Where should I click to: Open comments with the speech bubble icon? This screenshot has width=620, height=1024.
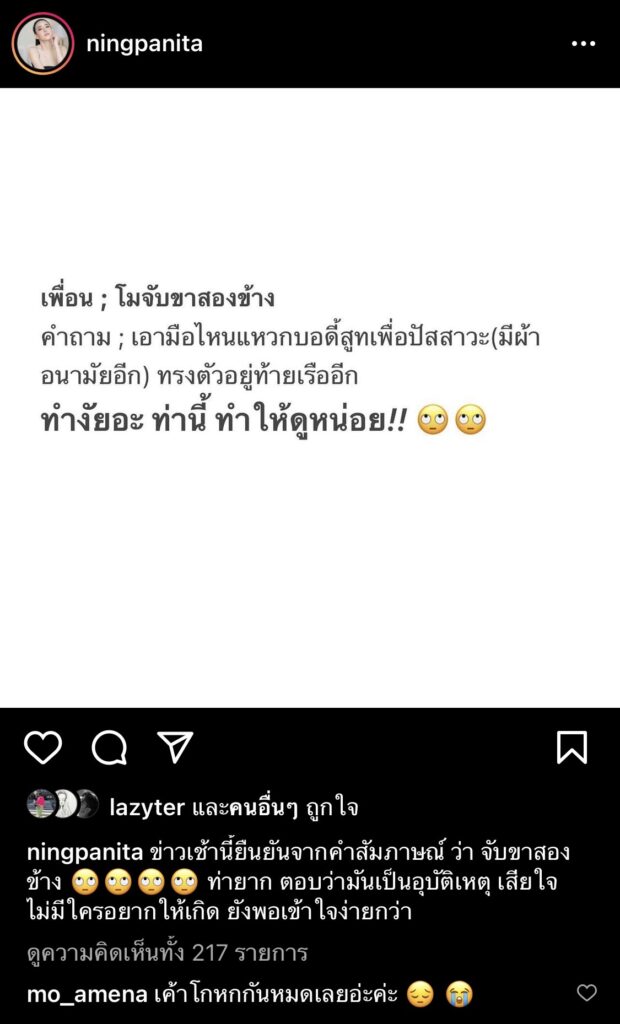109,747
